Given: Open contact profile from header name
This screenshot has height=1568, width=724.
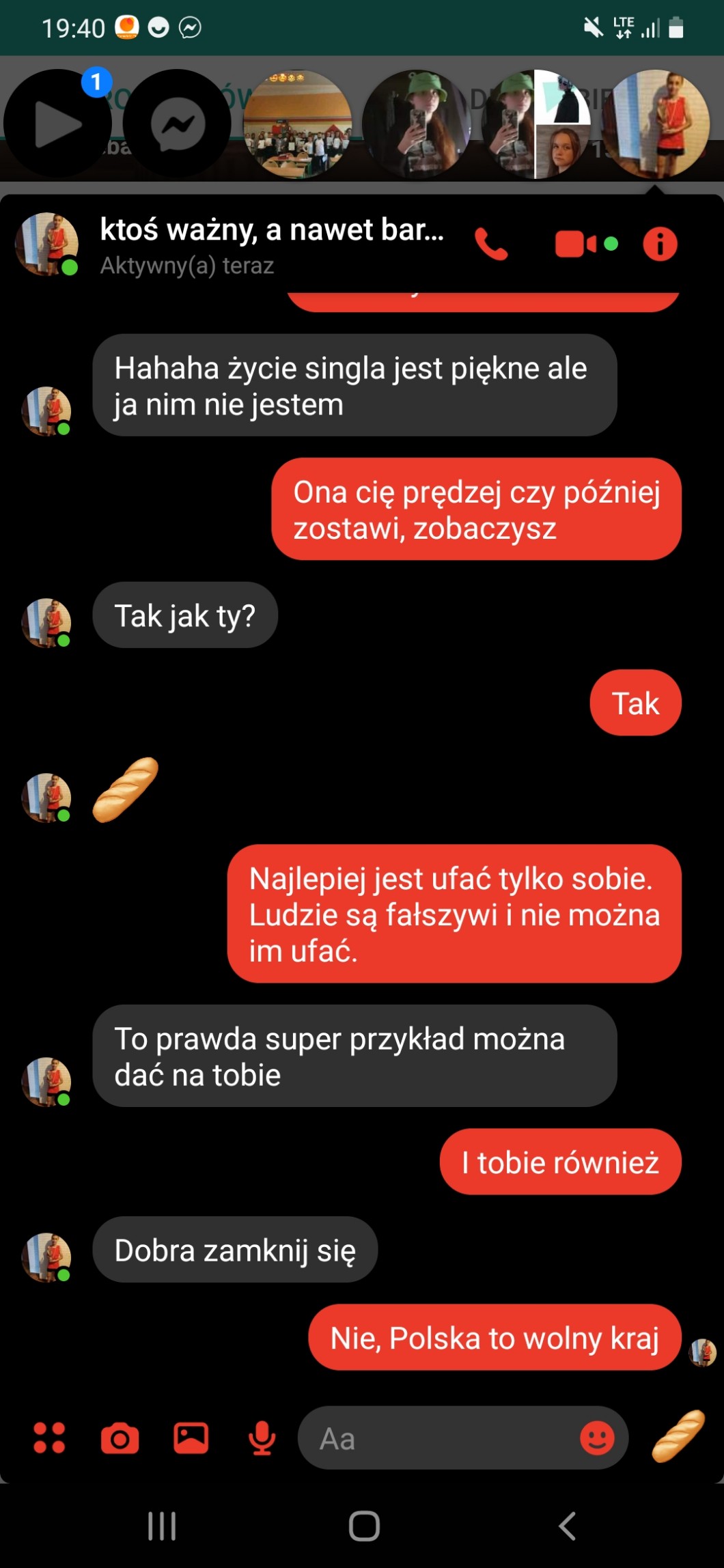Looking at the screenshot, I should click(271, 230).
